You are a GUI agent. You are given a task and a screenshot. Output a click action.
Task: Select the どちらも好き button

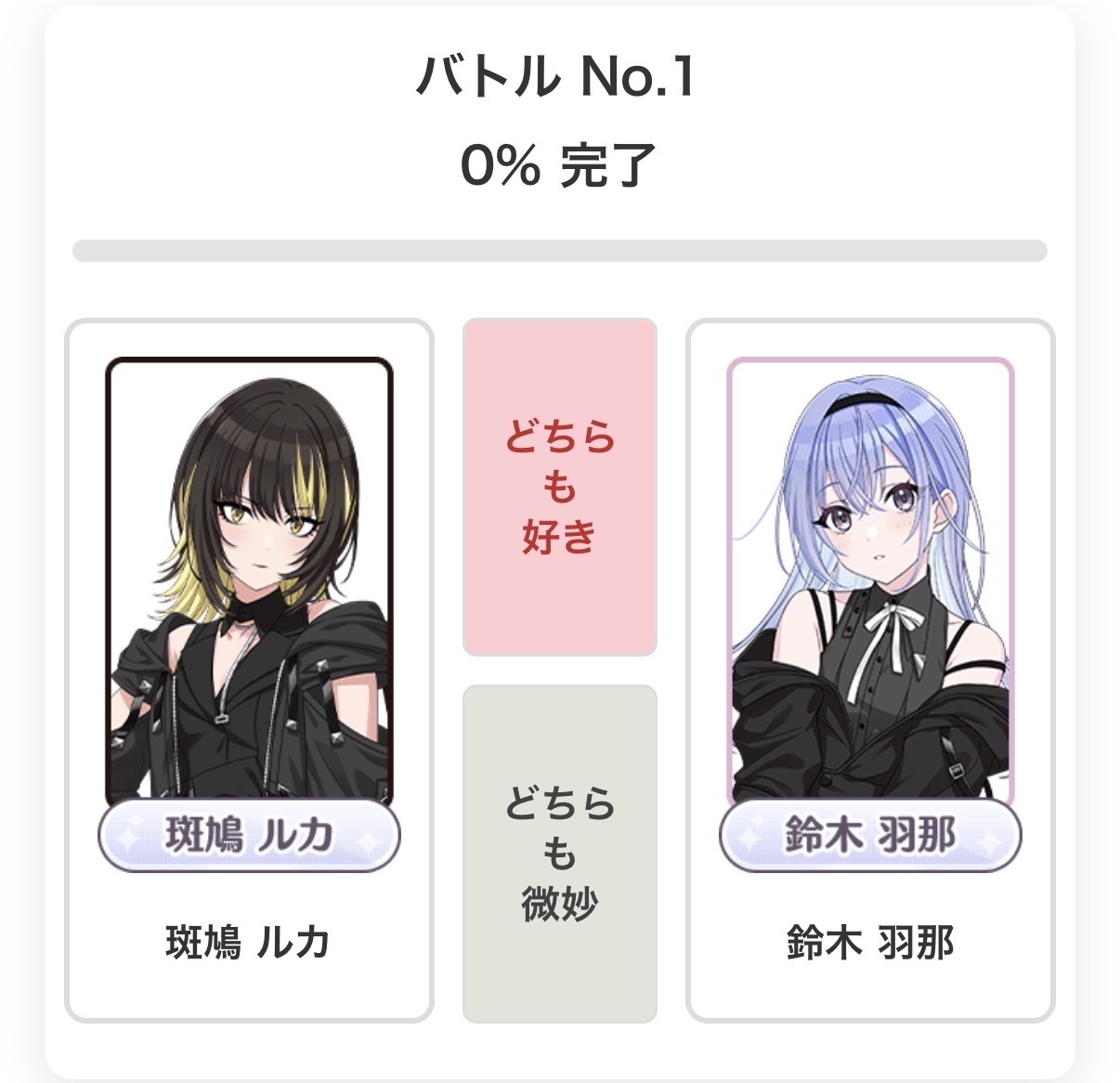560,488
